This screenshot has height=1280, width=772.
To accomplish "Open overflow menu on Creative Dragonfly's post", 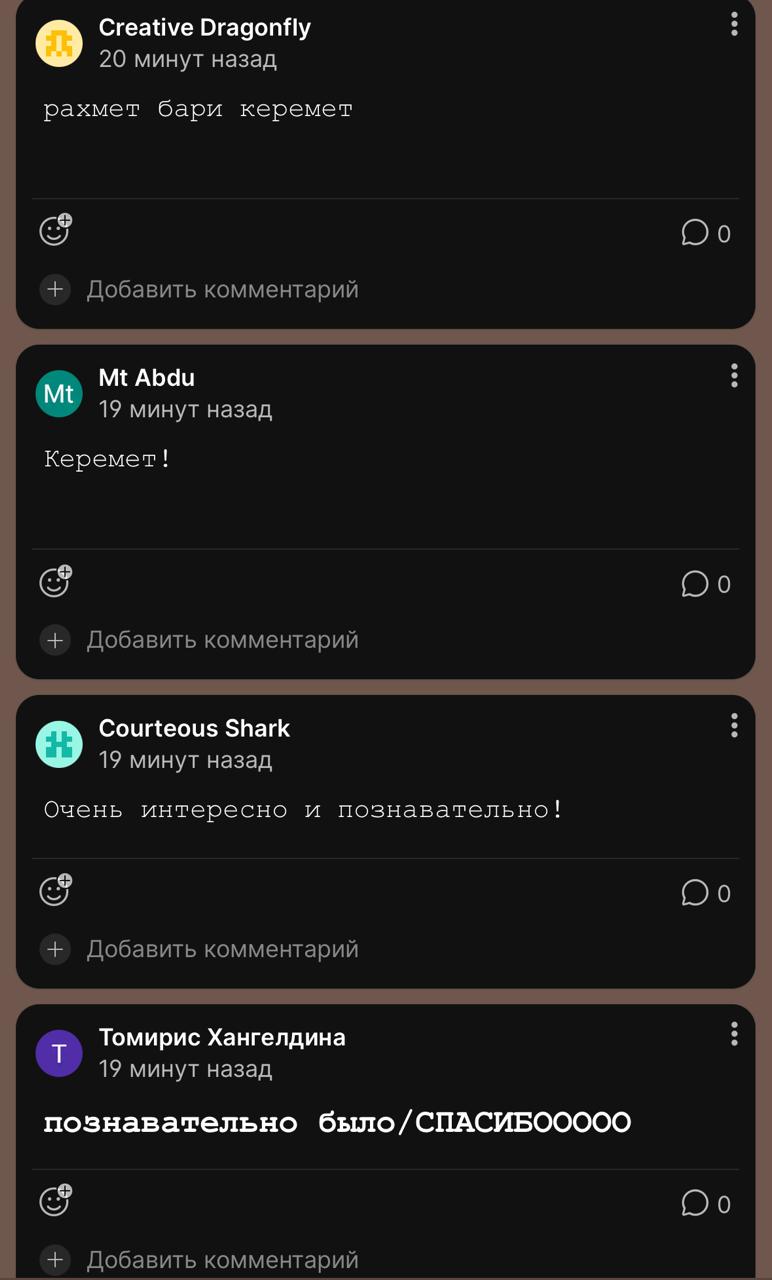I will [734, 24].
